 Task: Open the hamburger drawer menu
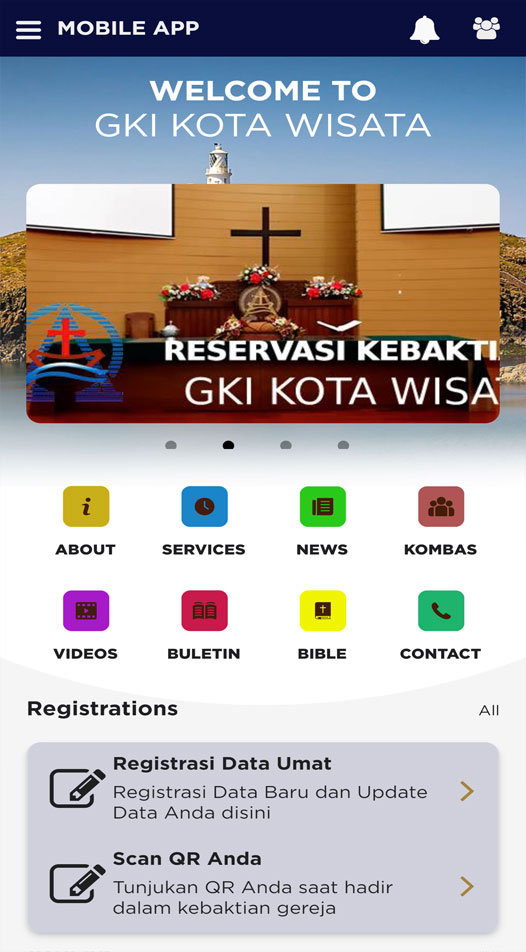coord(29,29)
